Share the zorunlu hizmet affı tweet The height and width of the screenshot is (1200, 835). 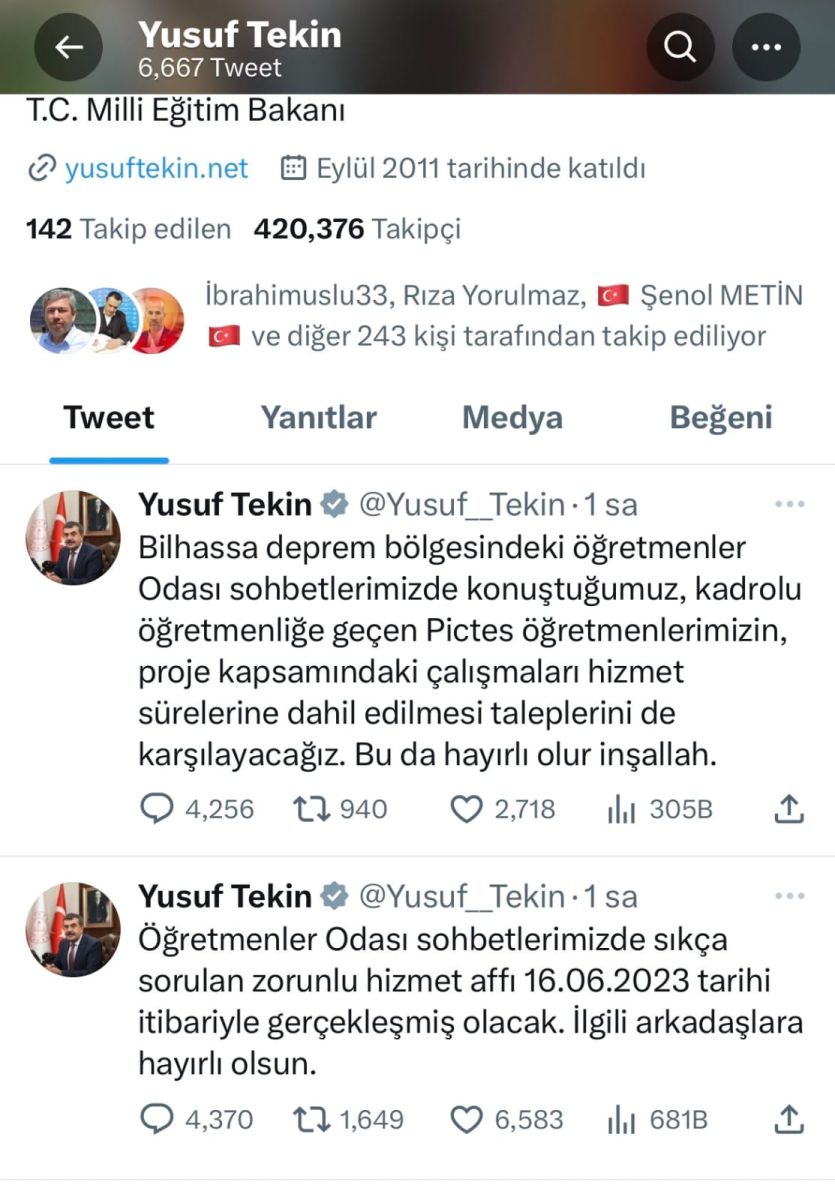pyautogui.click(x=790, y=1119)
